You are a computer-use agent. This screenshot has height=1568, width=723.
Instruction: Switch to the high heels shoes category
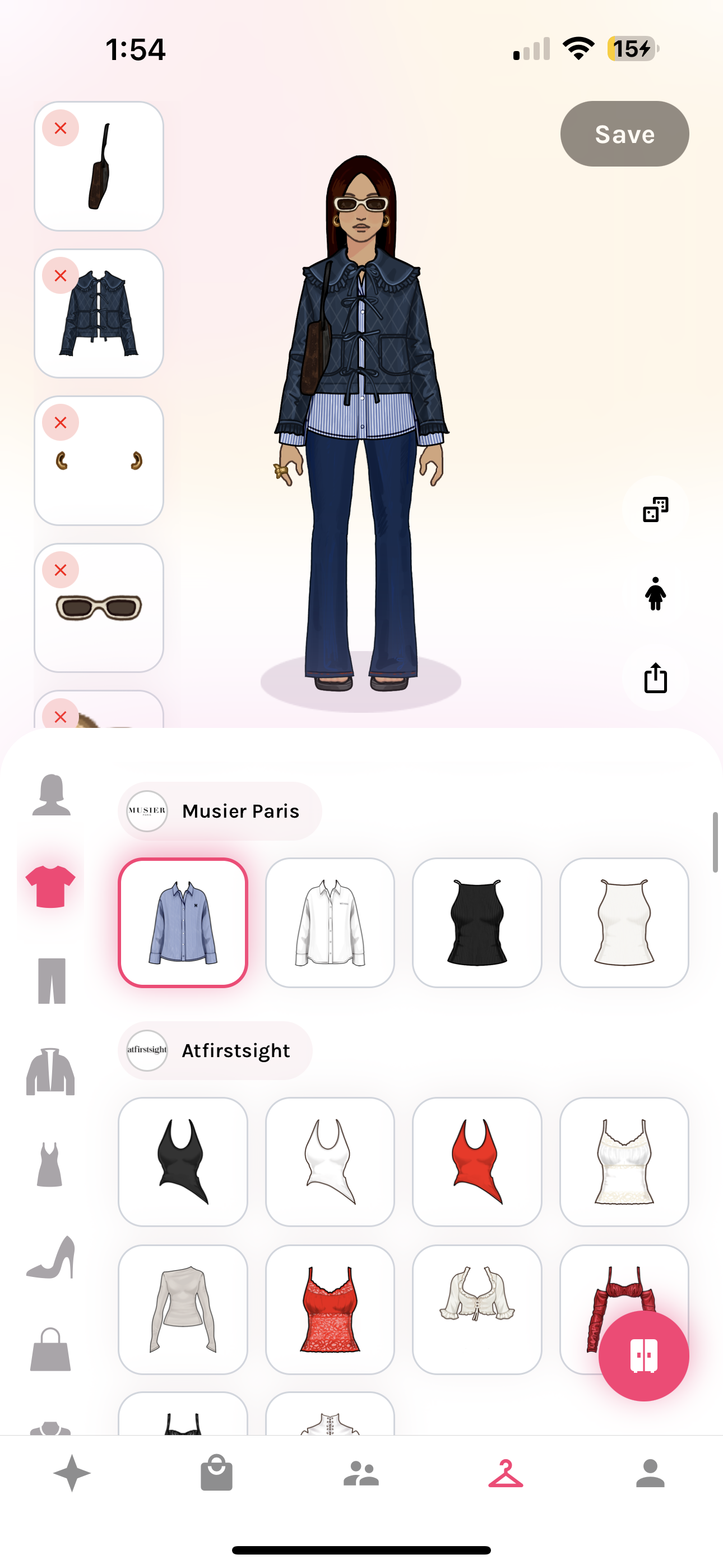coord(51,1257)
